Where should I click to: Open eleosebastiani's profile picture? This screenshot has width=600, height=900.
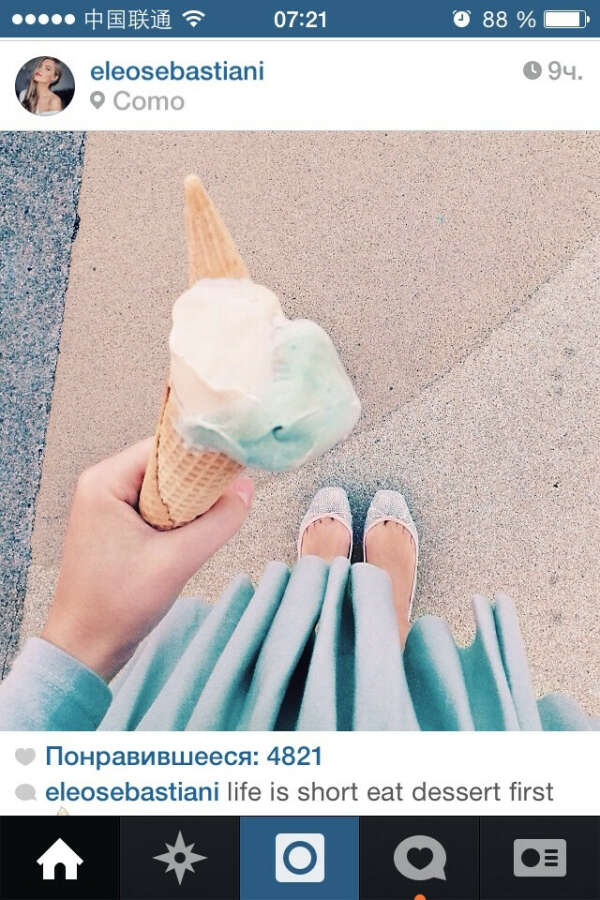pyautogui.click(x=45, y=86)
